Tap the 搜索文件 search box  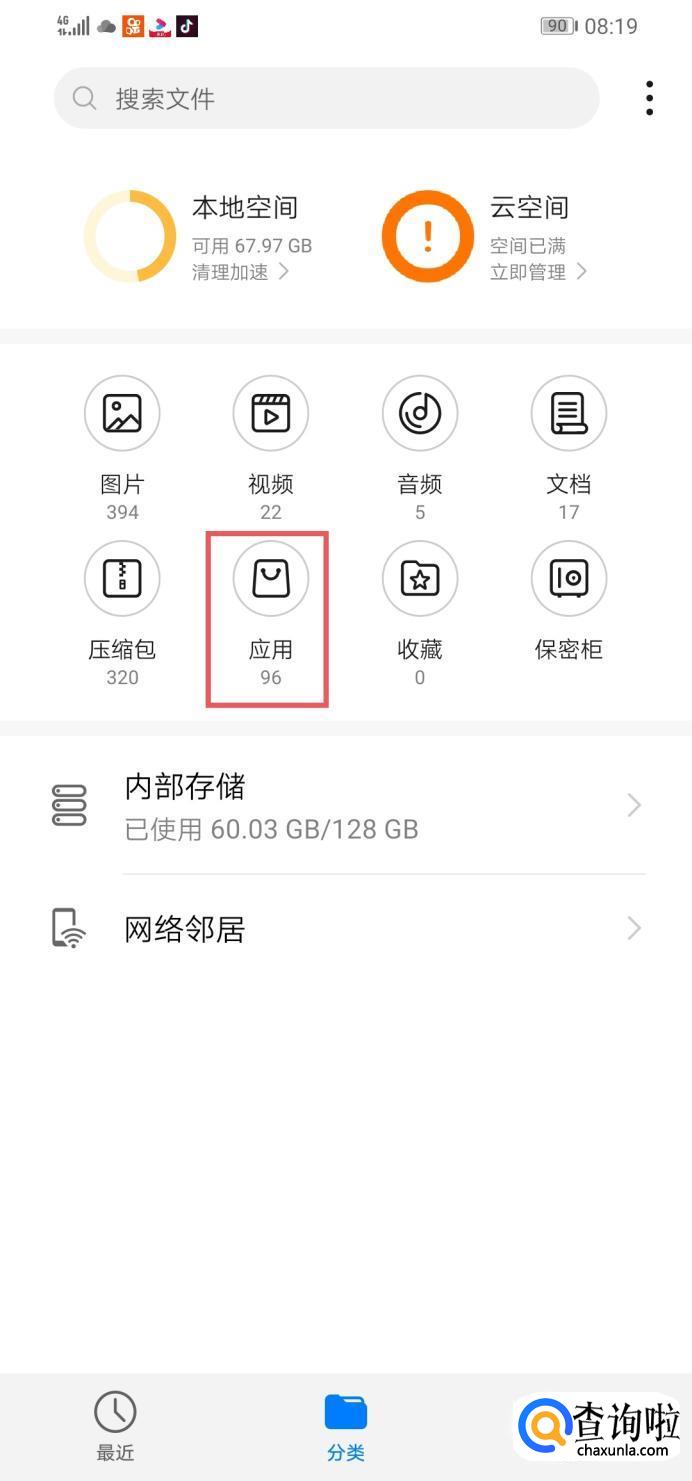coord(326,98)
